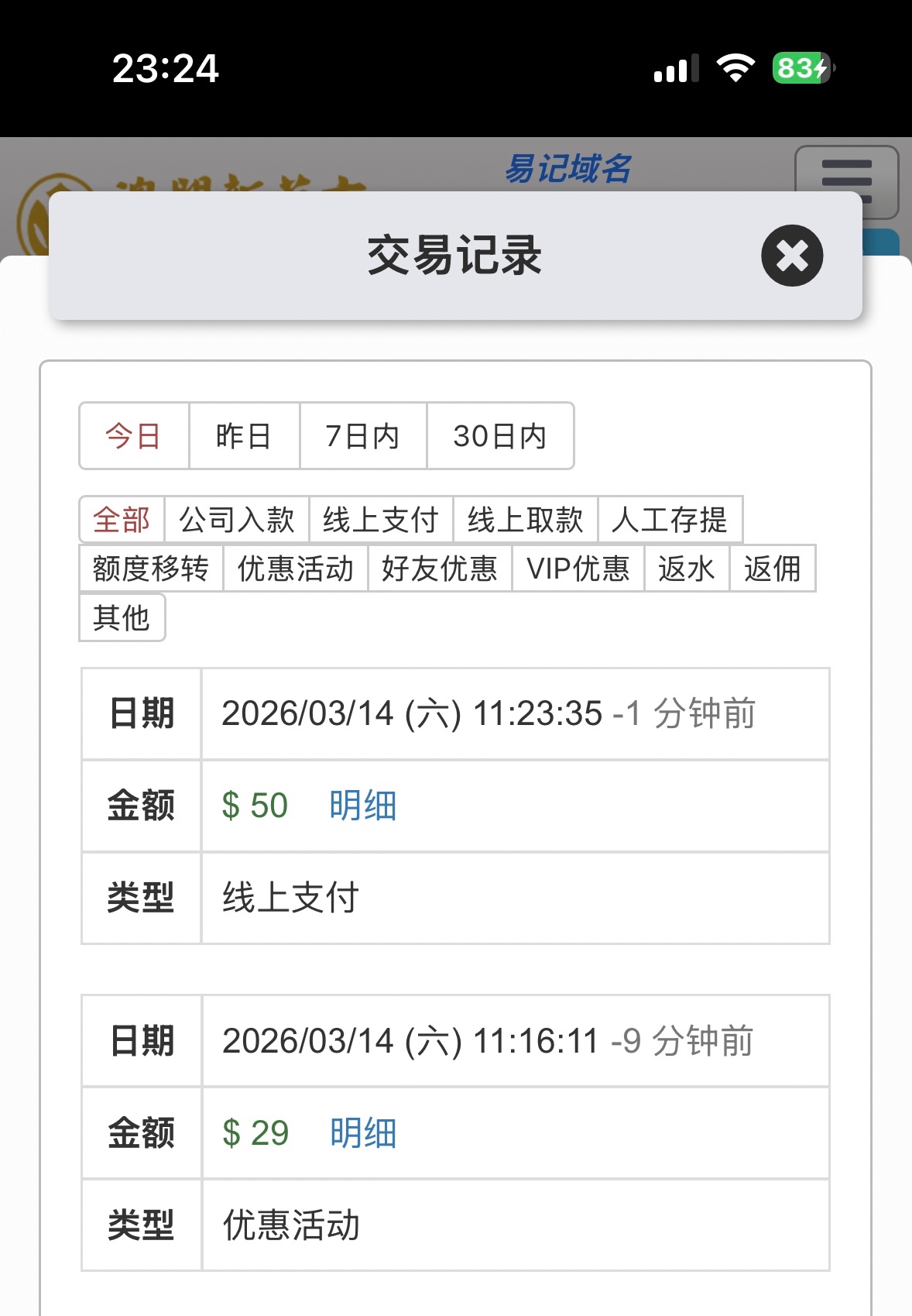Switch to 昨日 records

pyautogui.click(x=244, y=436)
